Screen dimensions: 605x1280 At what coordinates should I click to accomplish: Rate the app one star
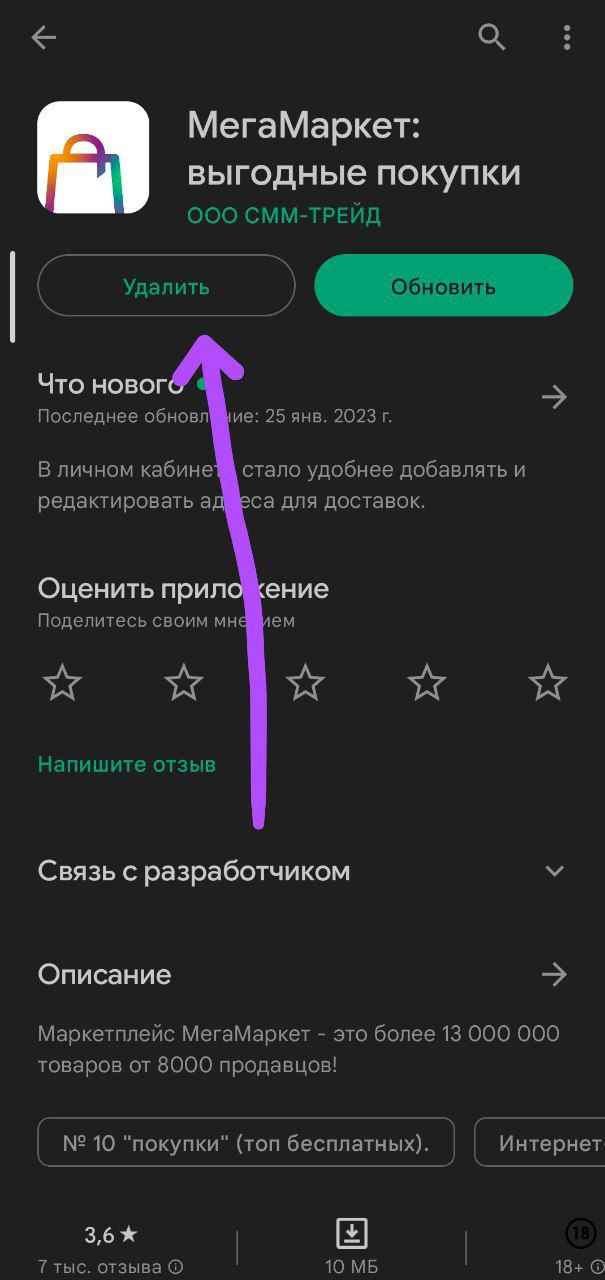click(x=63, y=685)
